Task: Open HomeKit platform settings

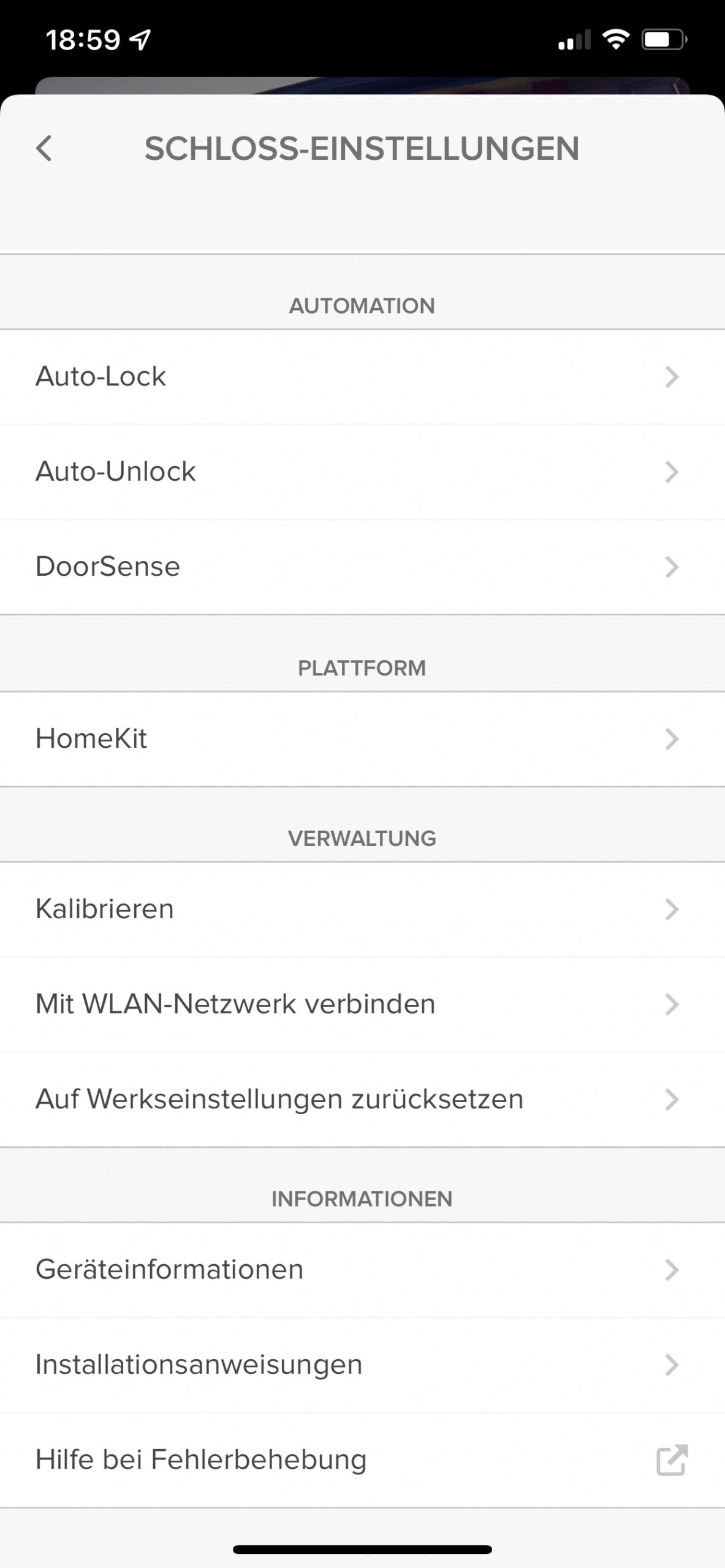Action: 362,739
